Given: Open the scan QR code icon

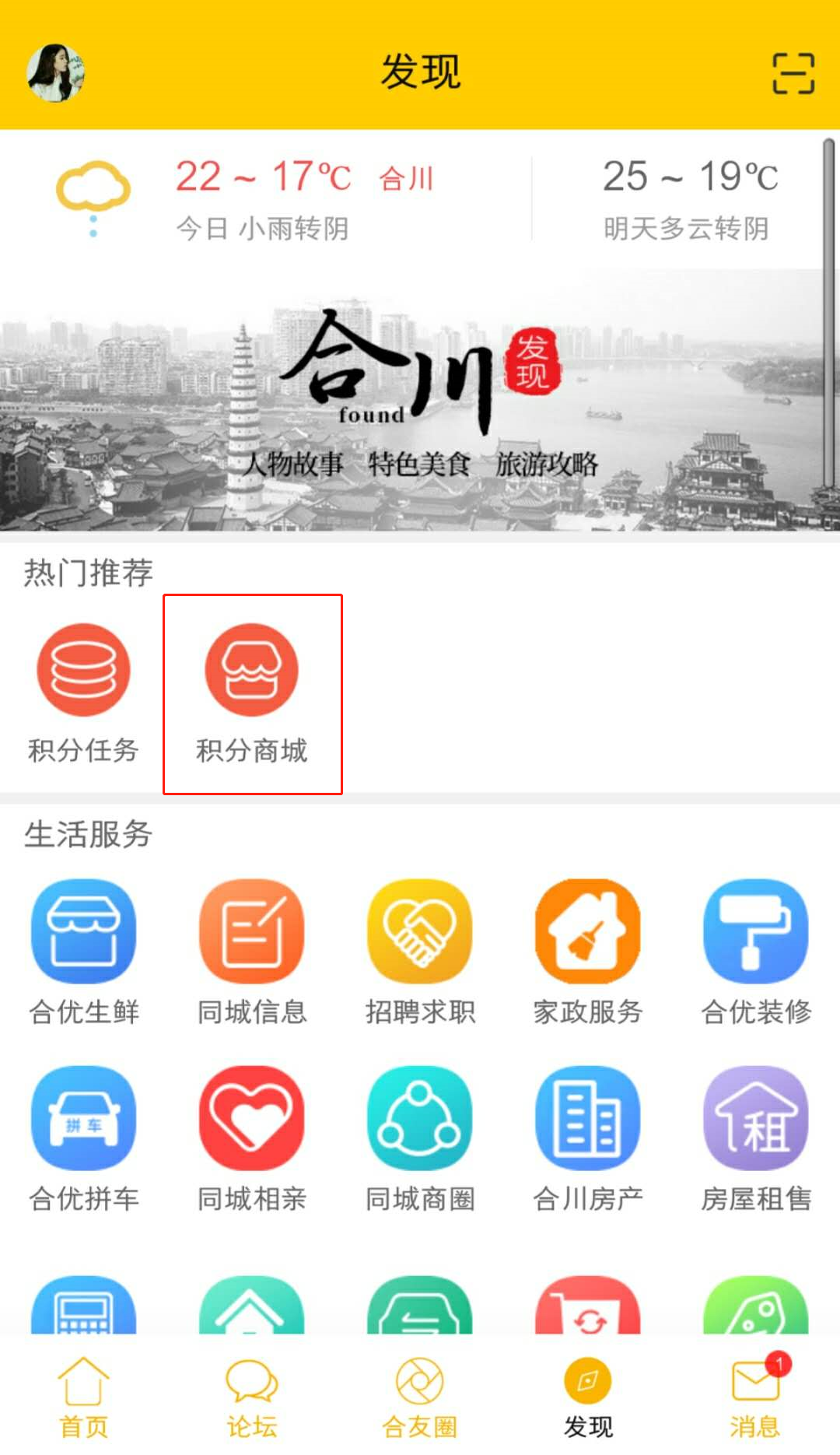Looking at the screenshot, I should tap(793, 73).
